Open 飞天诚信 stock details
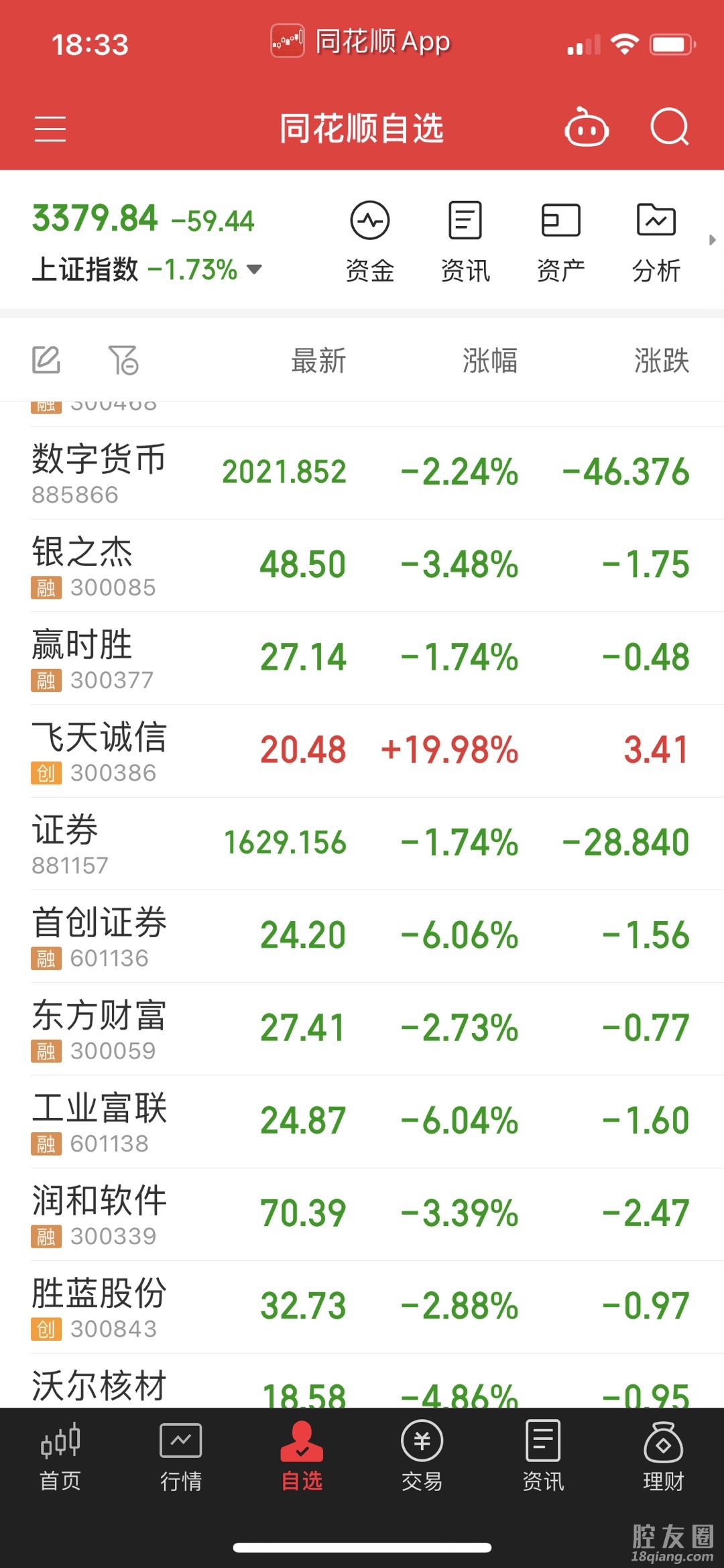 point(362,751)
